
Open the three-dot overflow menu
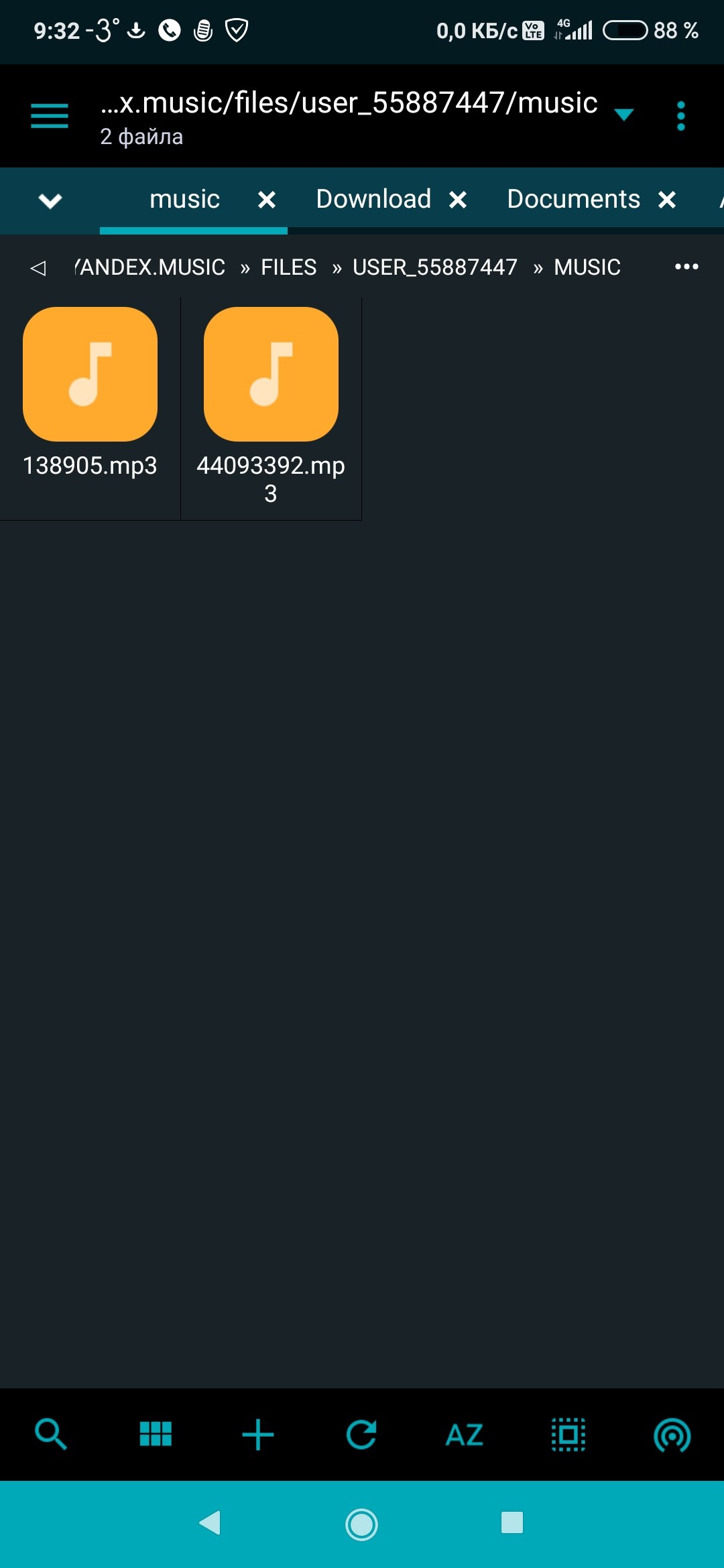coord(681,116)
